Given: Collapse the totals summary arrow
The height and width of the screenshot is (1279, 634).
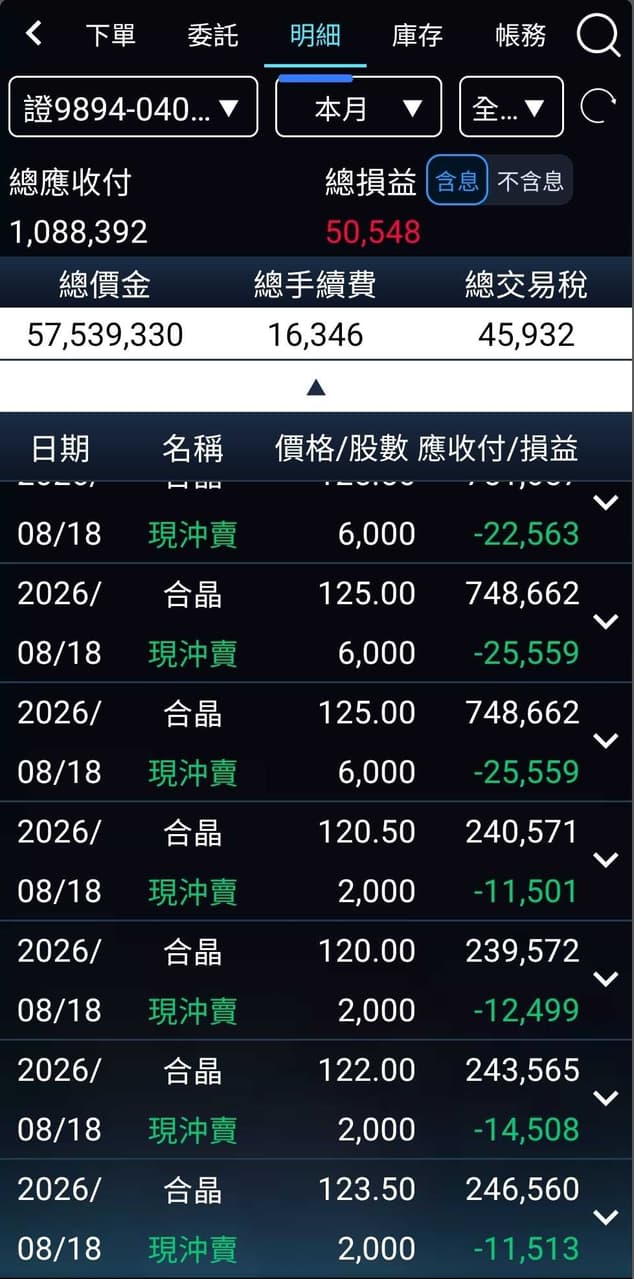Looking at the screenshot, I should point(316,387).
